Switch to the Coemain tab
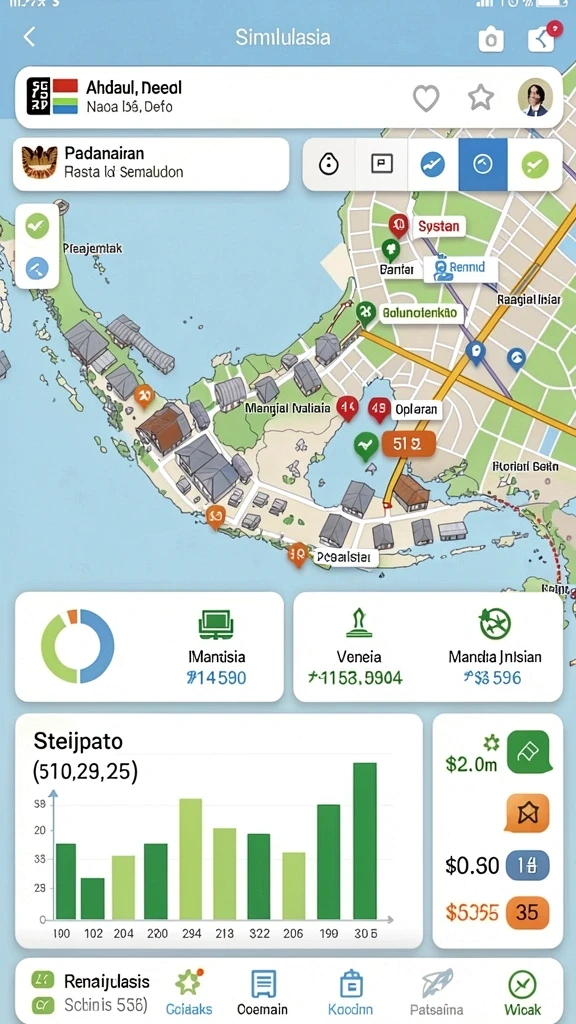This screenshot has width=576, height=1024. pyautogui.click(x=263, y=992)
